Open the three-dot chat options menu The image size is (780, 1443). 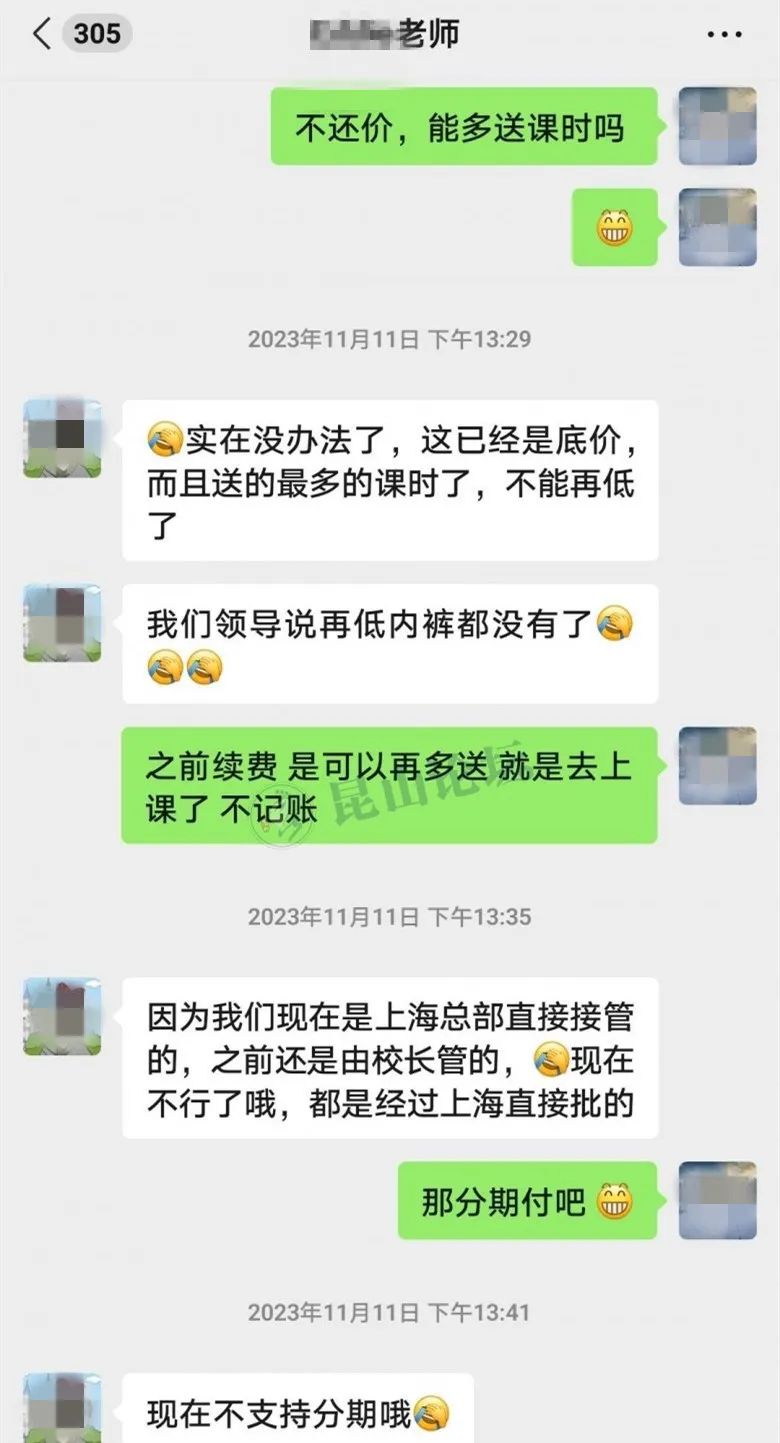coord(724,35)
